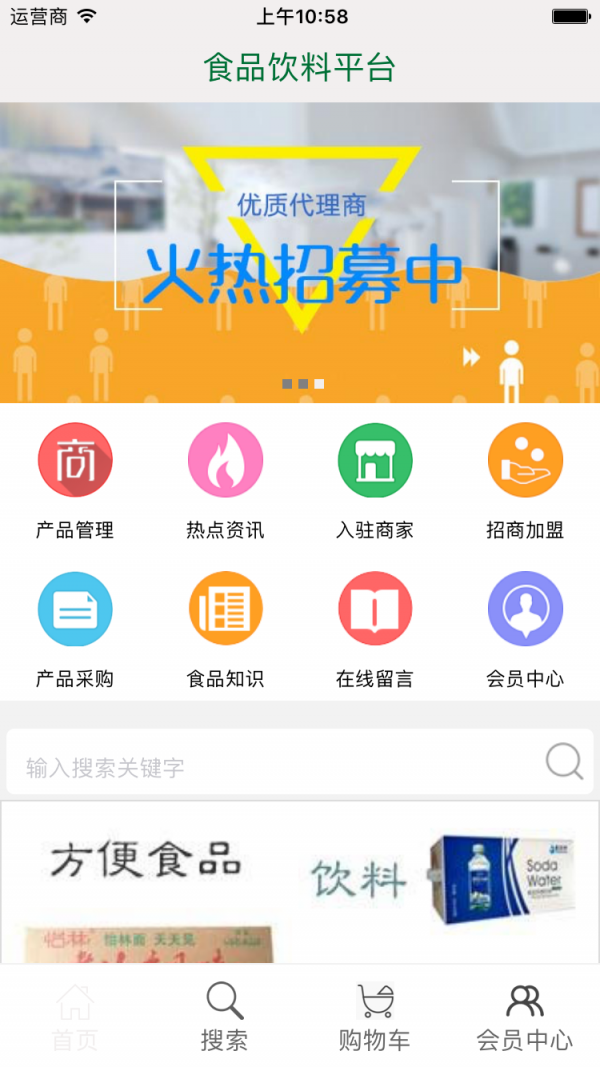Screen dimensions: 600x1067
Task: Switch to the 首页 tab
Action: pyautogui.click(x=75, y=1016)
